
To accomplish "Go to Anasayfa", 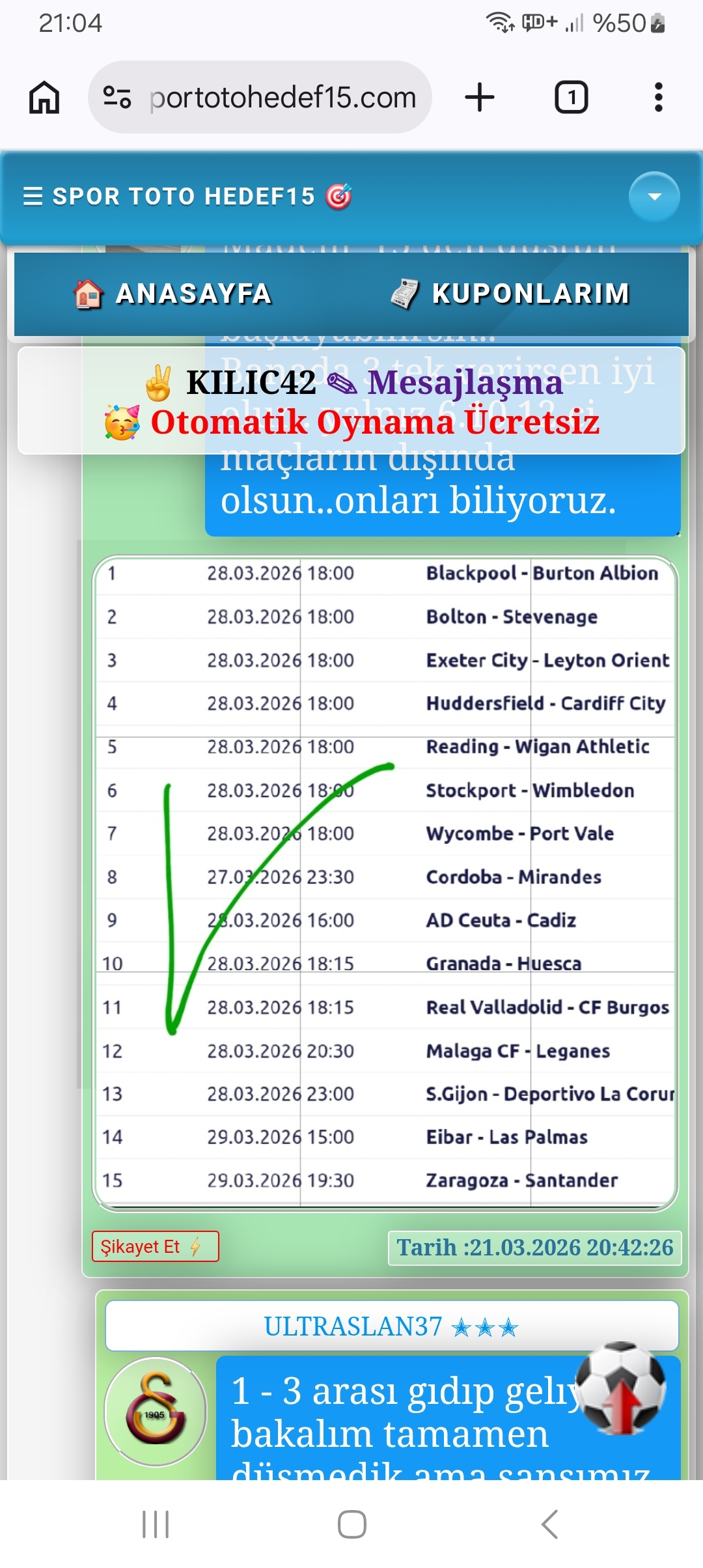I will 173,294.
